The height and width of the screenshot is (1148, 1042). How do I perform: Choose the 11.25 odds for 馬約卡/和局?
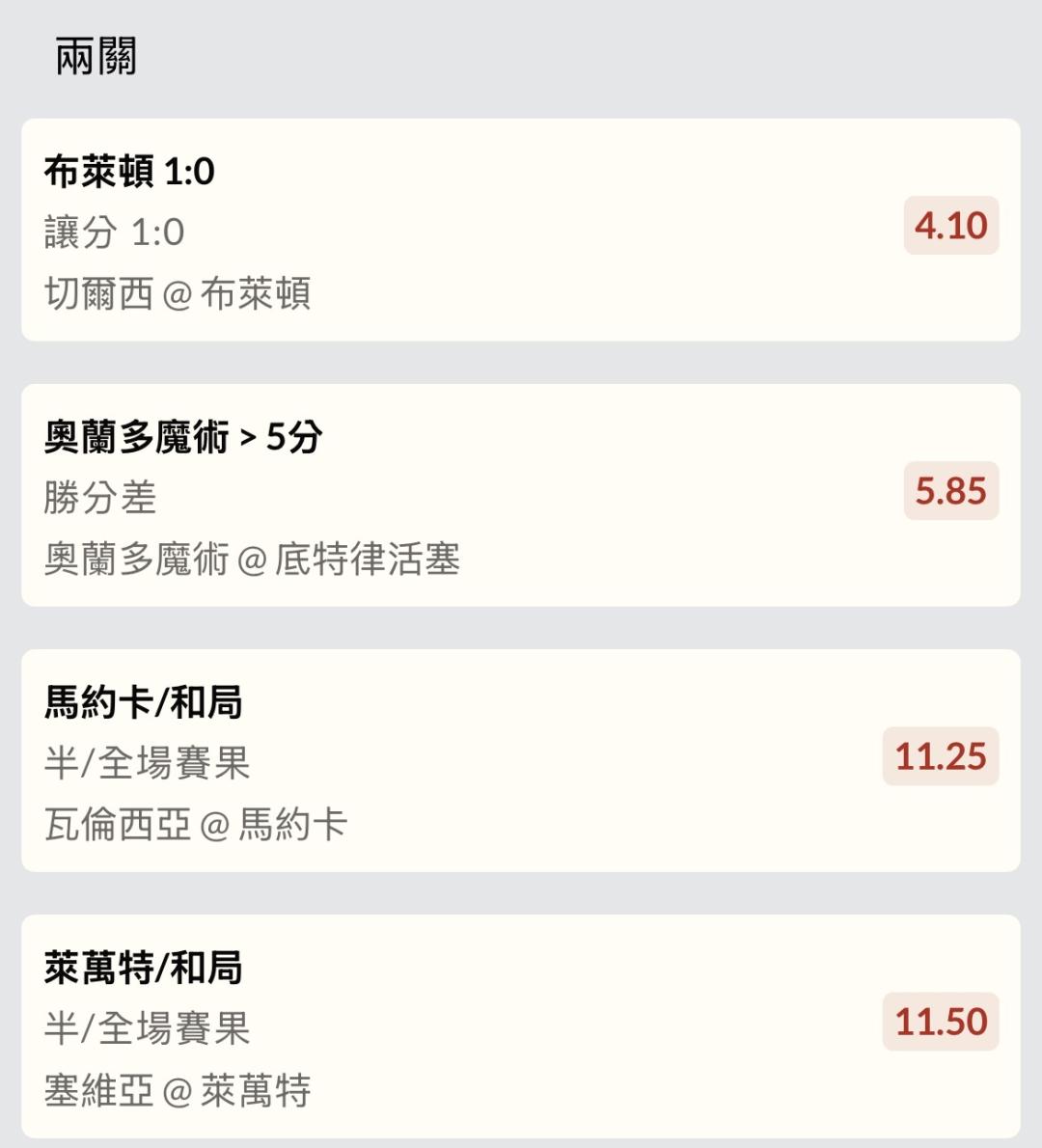pos(940,756)
